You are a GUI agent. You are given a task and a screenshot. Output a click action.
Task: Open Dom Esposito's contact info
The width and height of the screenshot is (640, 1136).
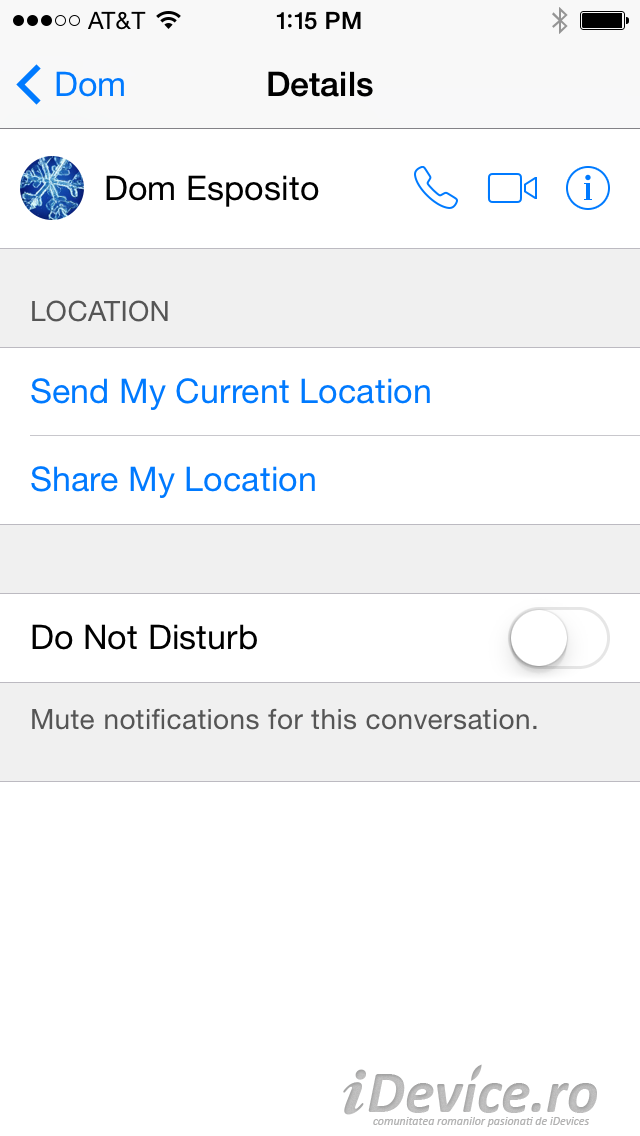[588, 188]
